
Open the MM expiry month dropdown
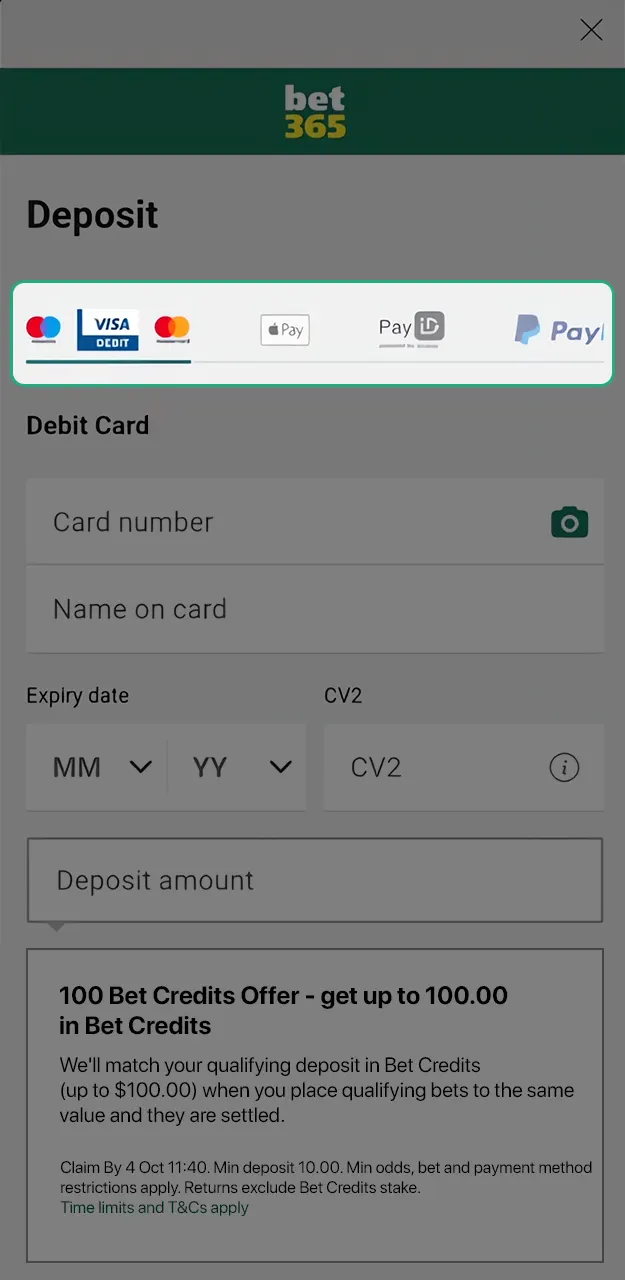(x=98, y=767)
